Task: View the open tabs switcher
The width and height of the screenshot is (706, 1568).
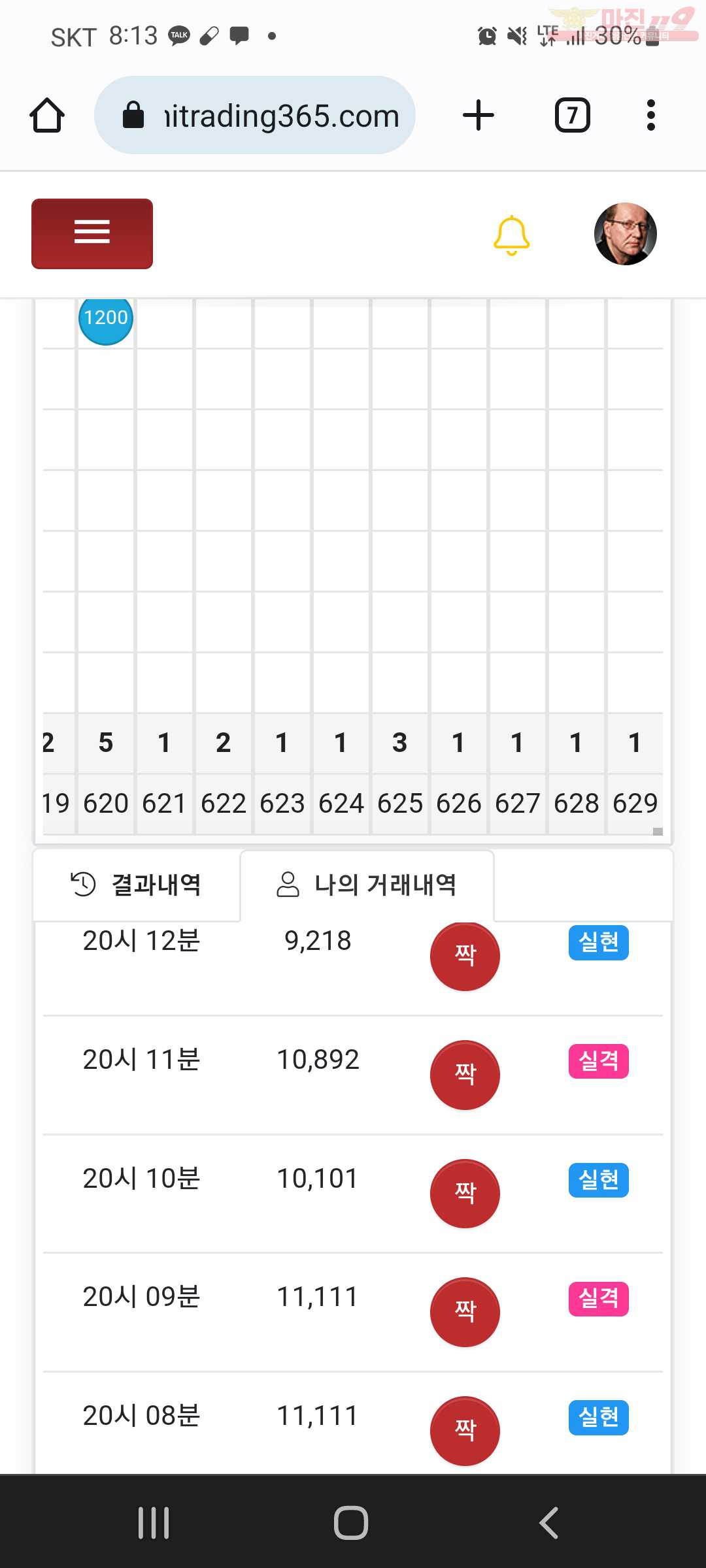Action: coord(572,116)
